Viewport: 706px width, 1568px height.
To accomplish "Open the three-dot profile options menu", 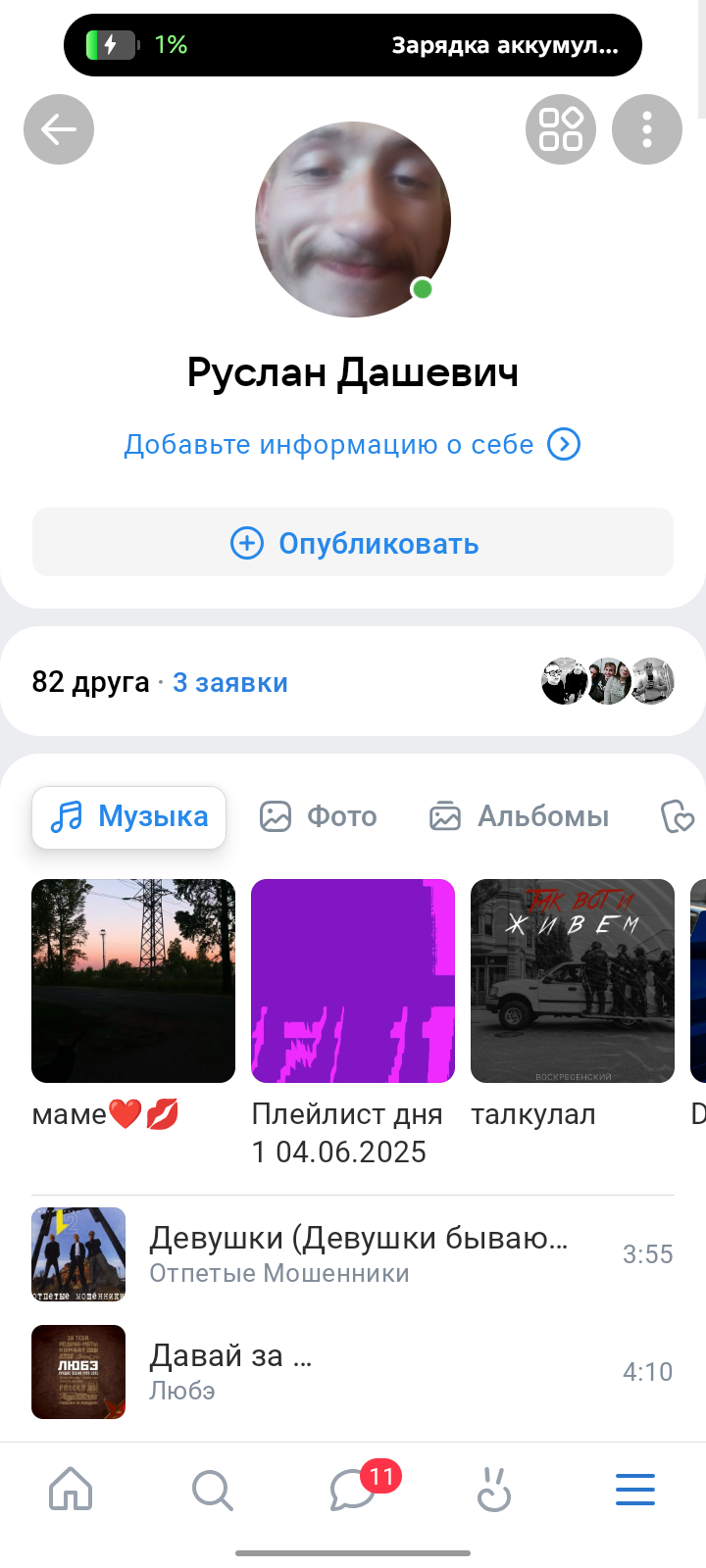I will click(647, 128).
